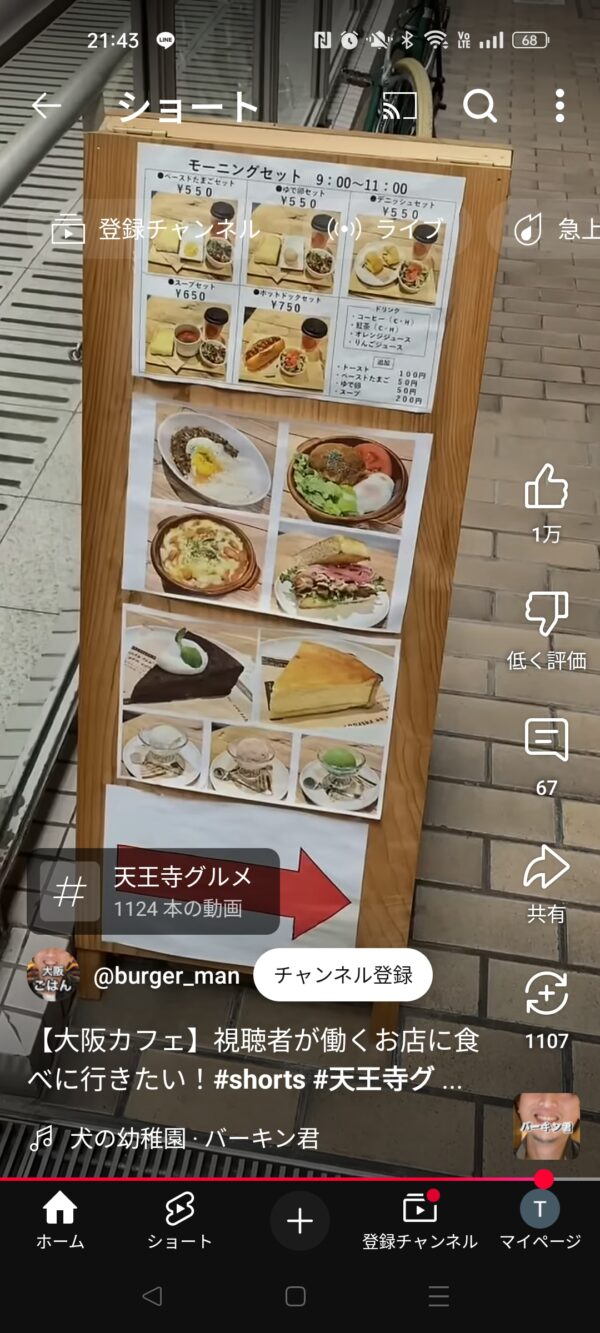
Task: Tap the remix button showing 1107
Action: point(546,994)
